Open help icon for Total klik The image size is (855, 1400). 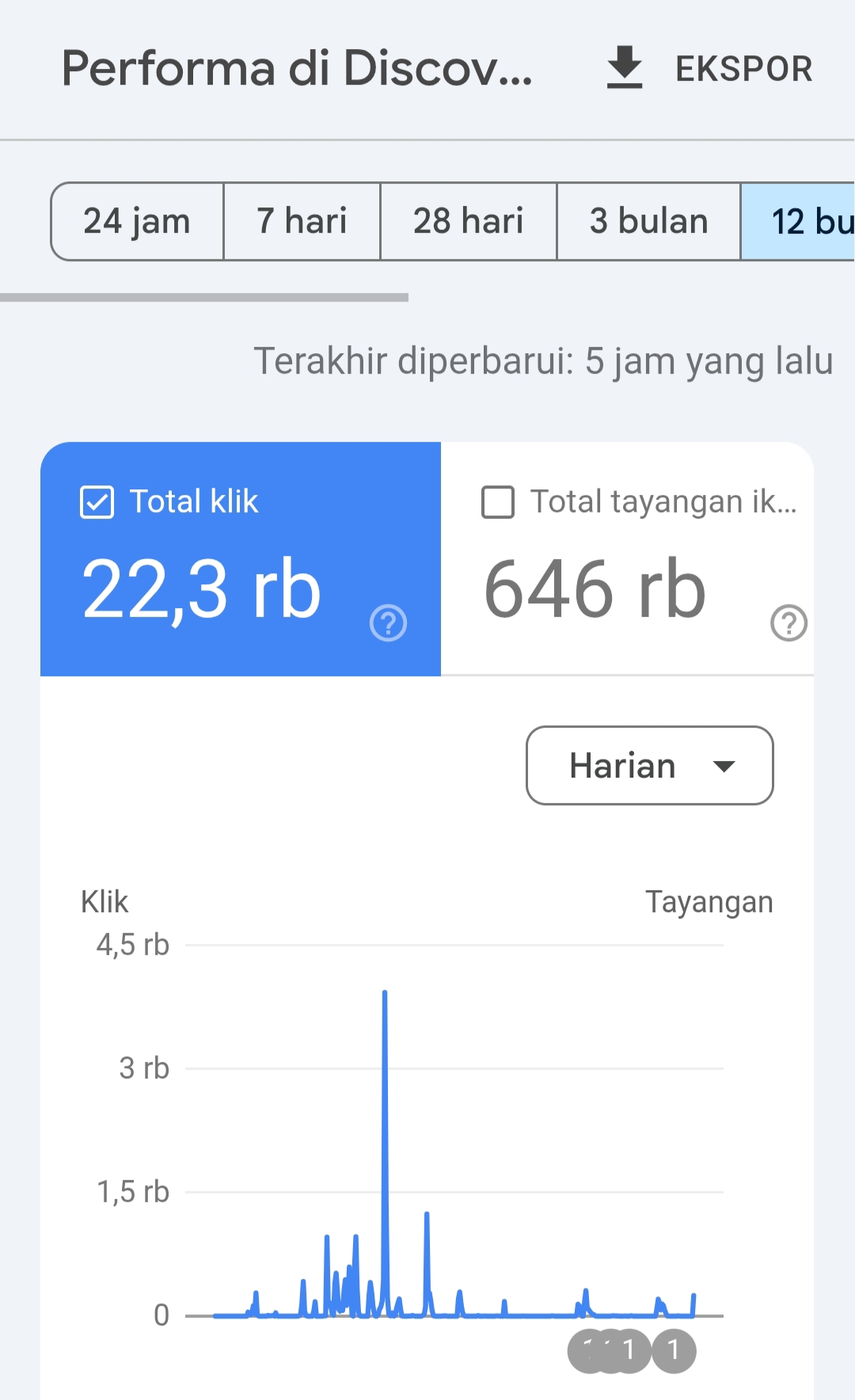point(389,623)
